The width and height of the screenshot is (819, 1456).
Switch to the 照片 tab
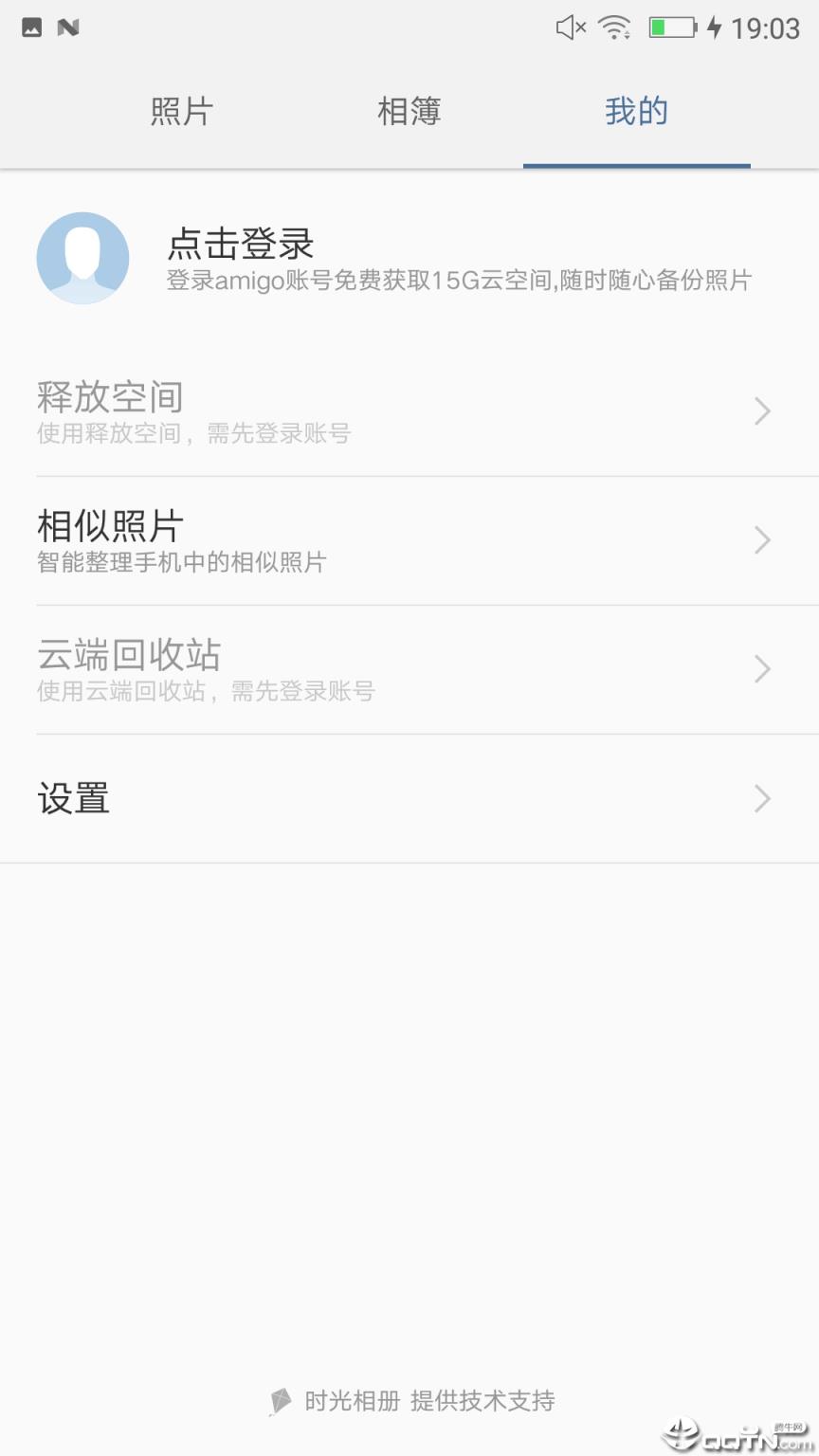[181, 112]
